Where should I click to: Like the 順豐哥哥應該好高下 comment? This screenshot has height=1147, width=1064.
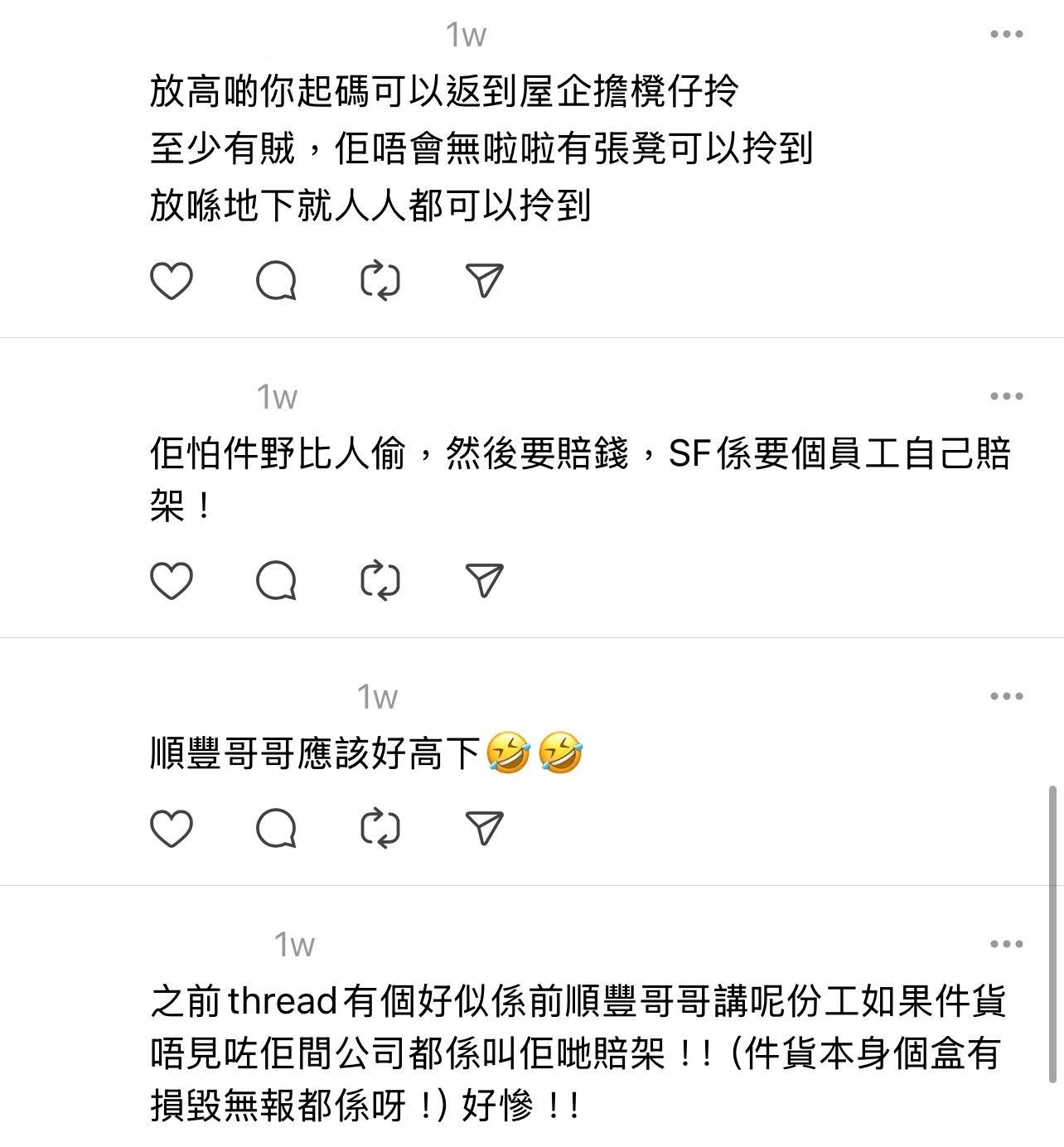pyautogui.click(x=172, y=827)
